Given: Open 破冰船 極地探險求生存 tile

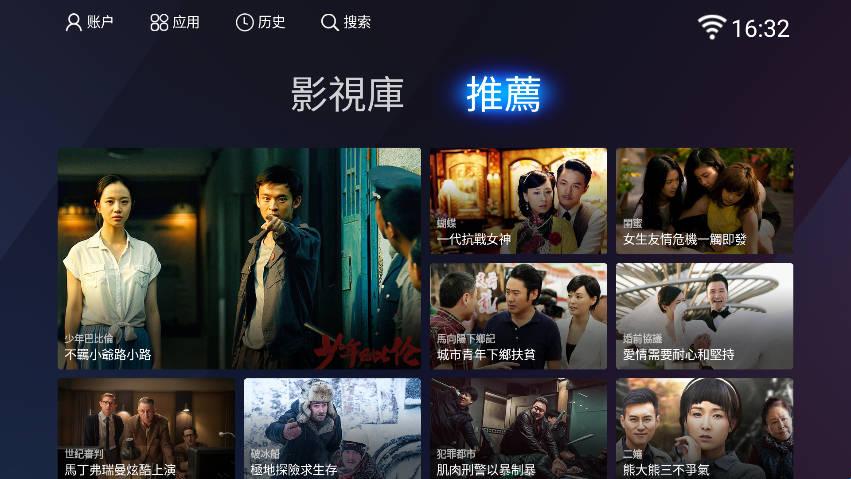Looking at the screenshot, I should click(x=332, y=428).
